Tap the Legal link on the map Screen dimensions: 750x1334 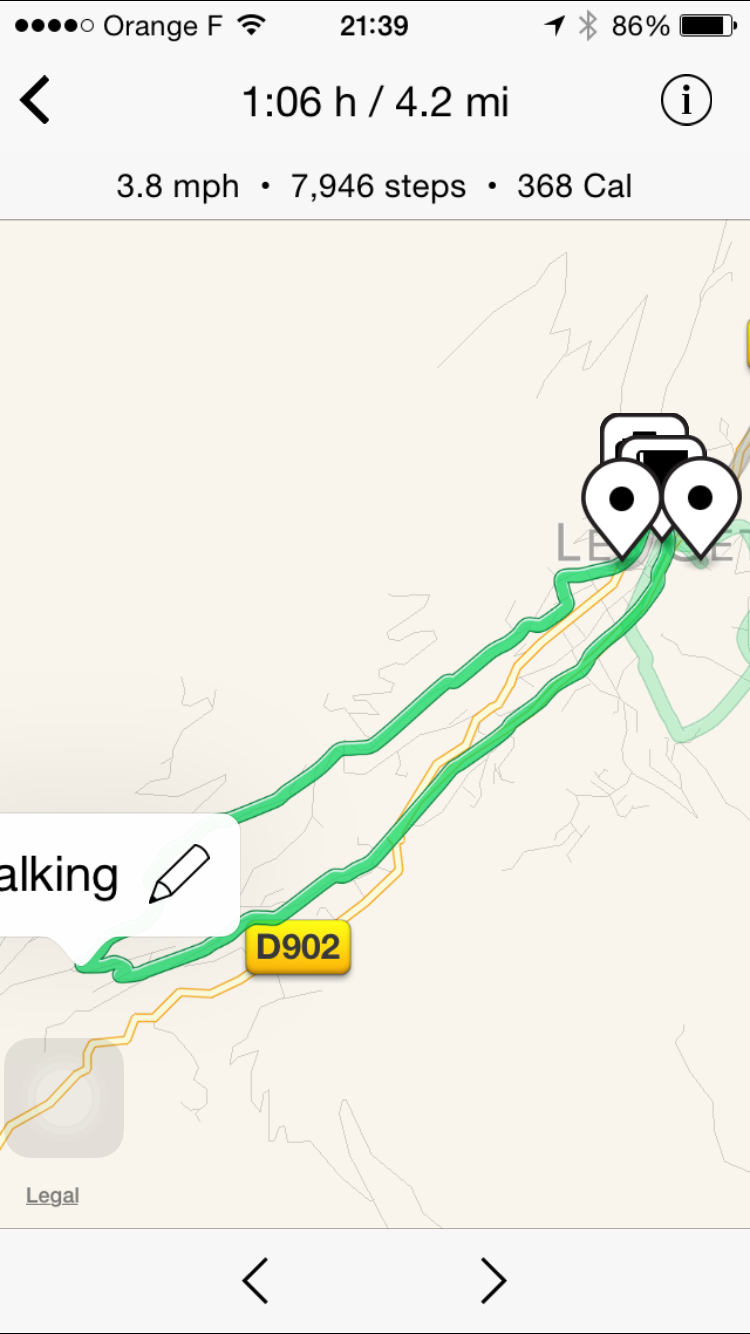point(52,1195)
